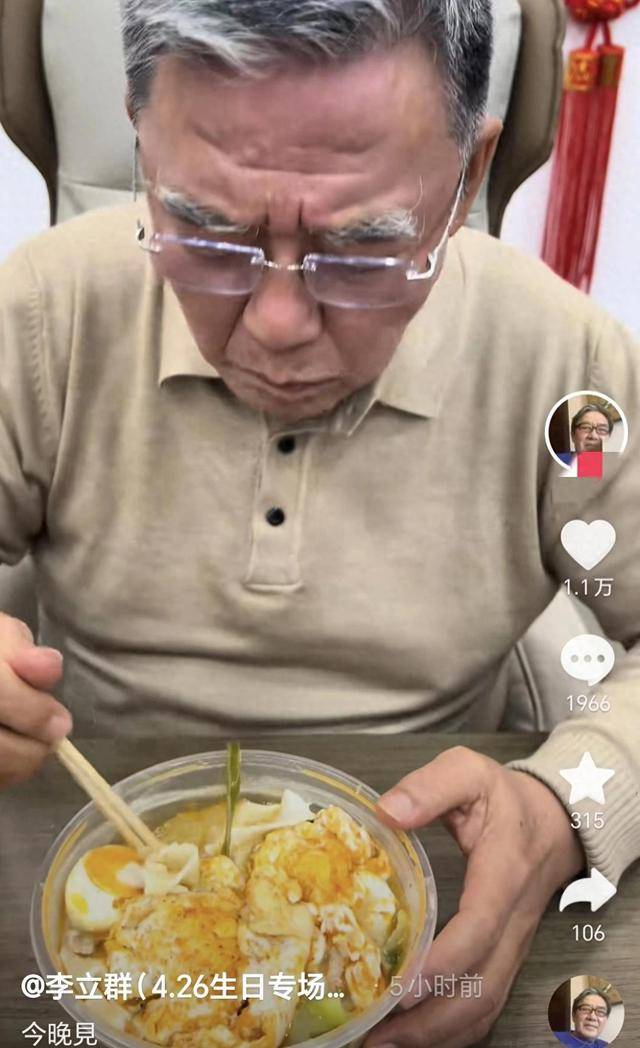The height and width of the screenshot is (1048, 640).
Task: Like this video with the heart
Action: (x=587, y=545)
